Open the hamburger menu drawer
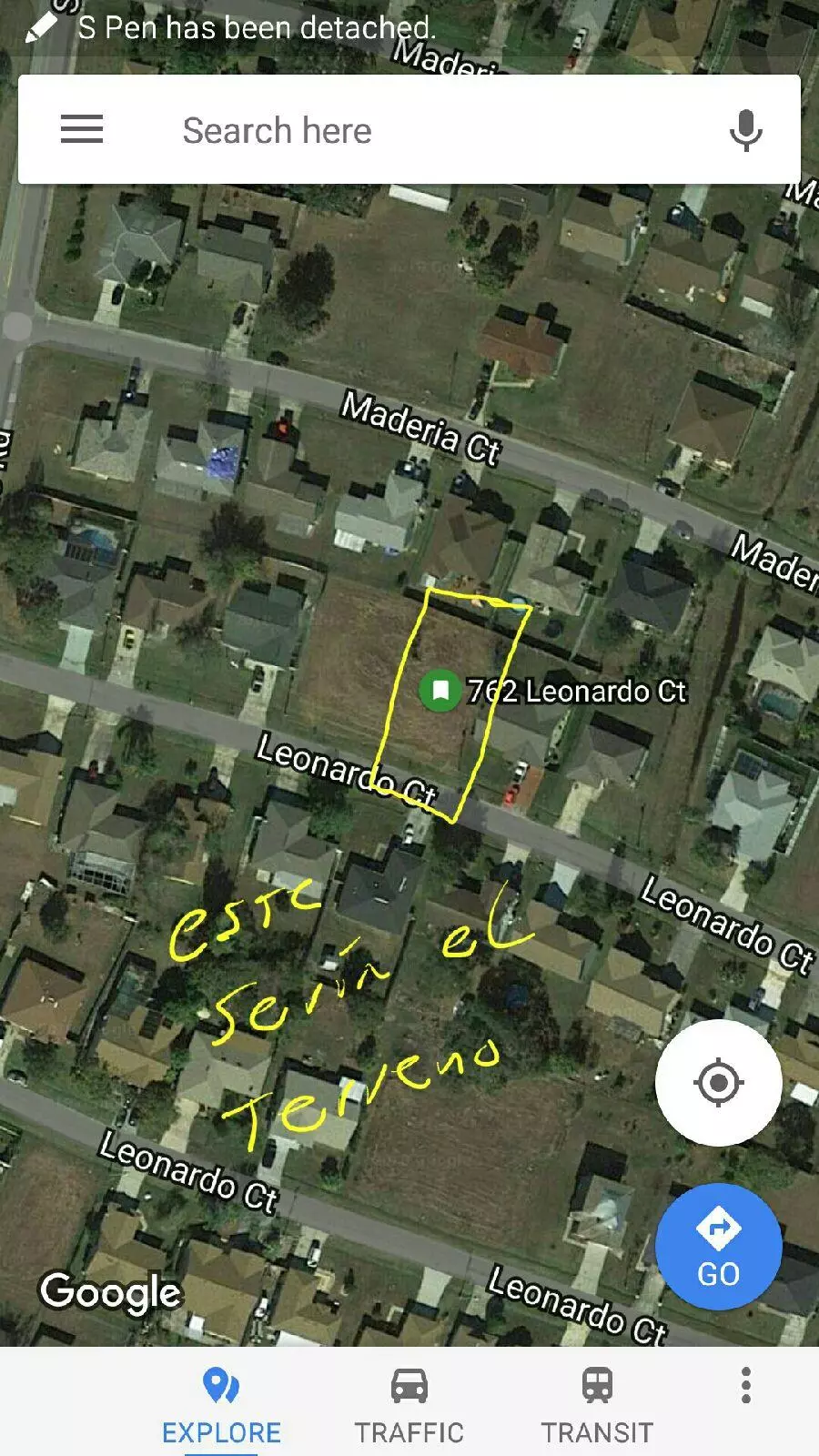Screen dimensions: 819x1456 pos(82,130)
